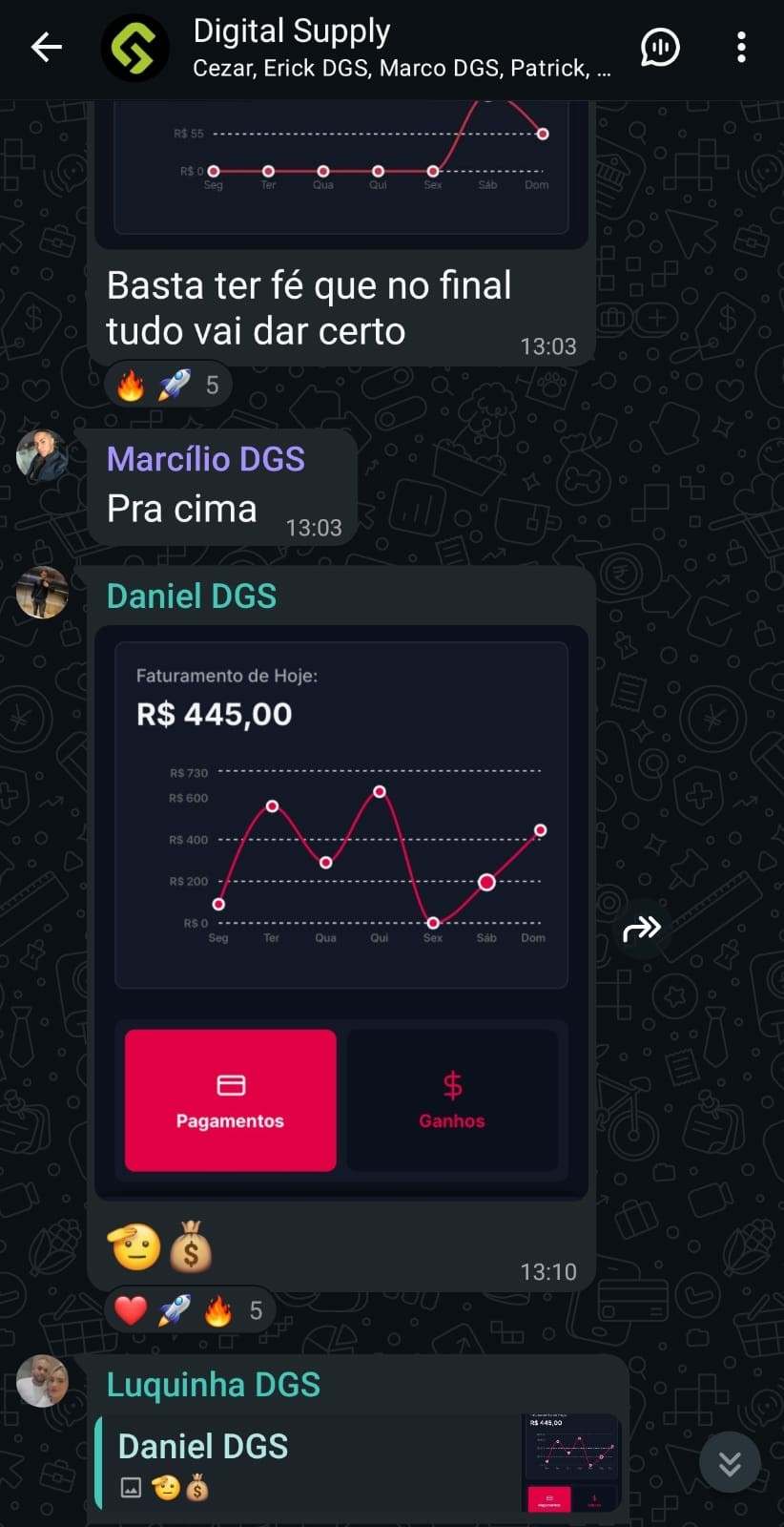This screenshot has height=1527, width=784.
Task: Tap the Luquinha DGS sender name
Action: click(214, 1385)
